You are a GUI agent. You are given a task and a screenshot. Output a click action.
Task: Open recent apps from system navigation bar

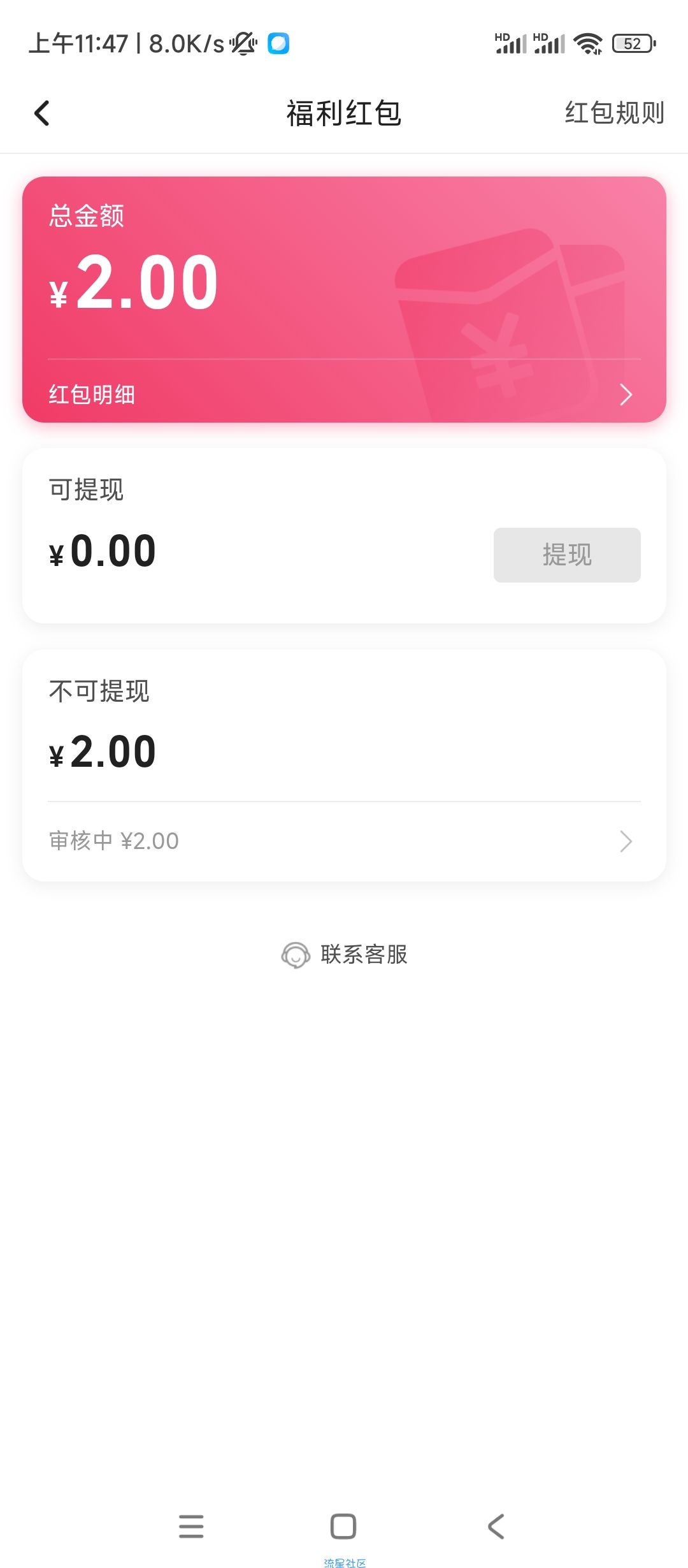tap(191, 1527)
